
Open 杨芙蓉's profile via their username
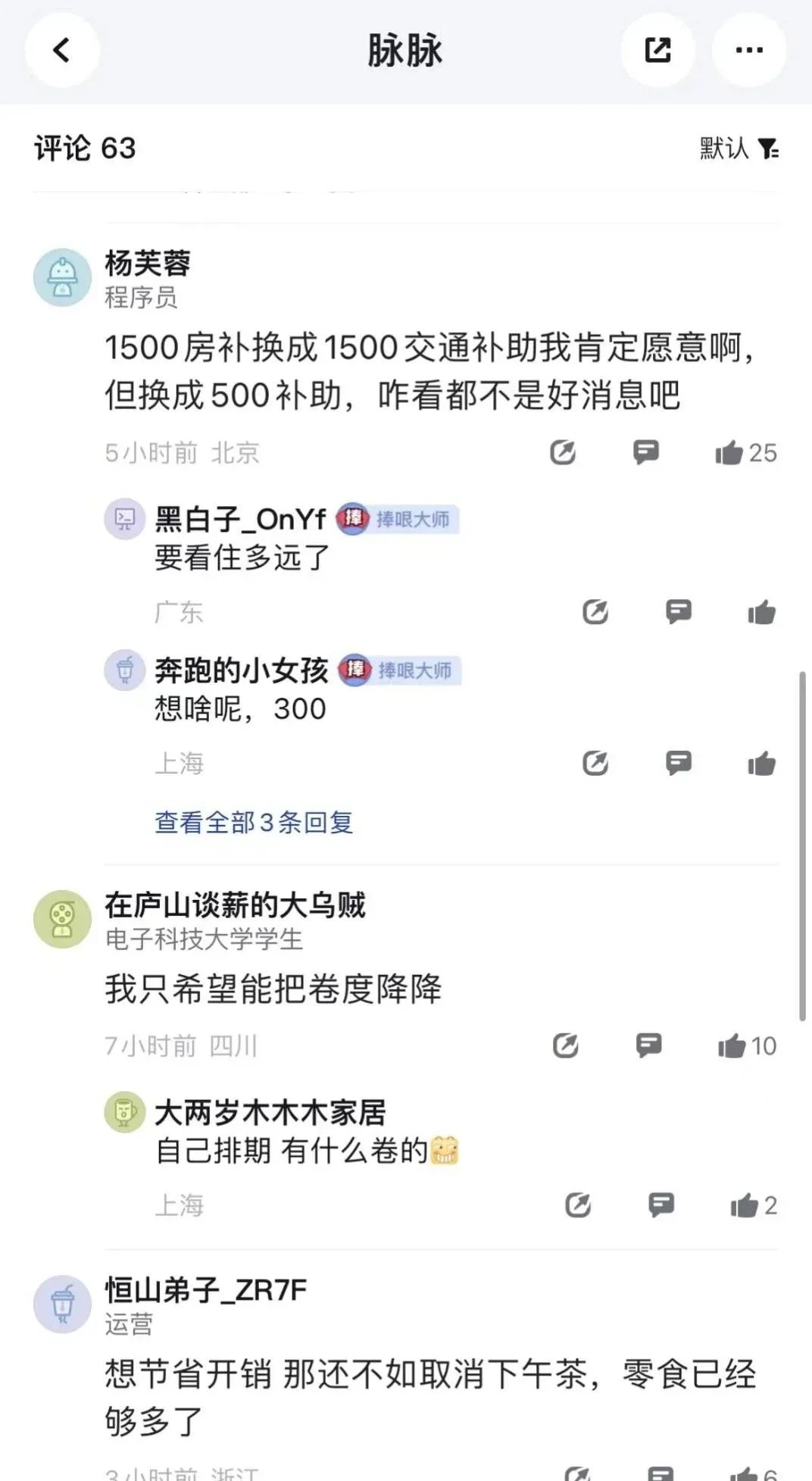pos(147,264)
